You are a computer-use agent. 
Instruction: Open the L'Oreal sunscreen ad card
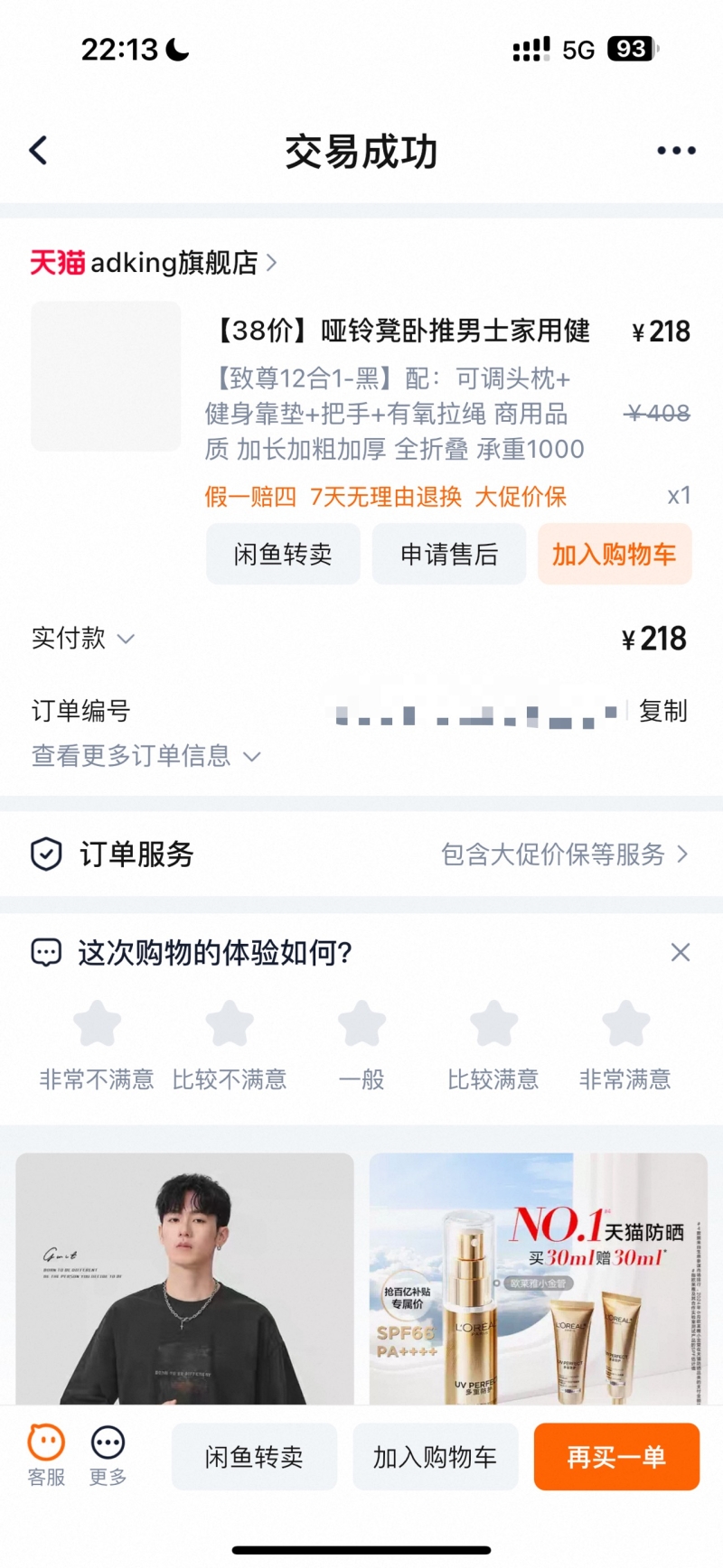[538, 1278]
